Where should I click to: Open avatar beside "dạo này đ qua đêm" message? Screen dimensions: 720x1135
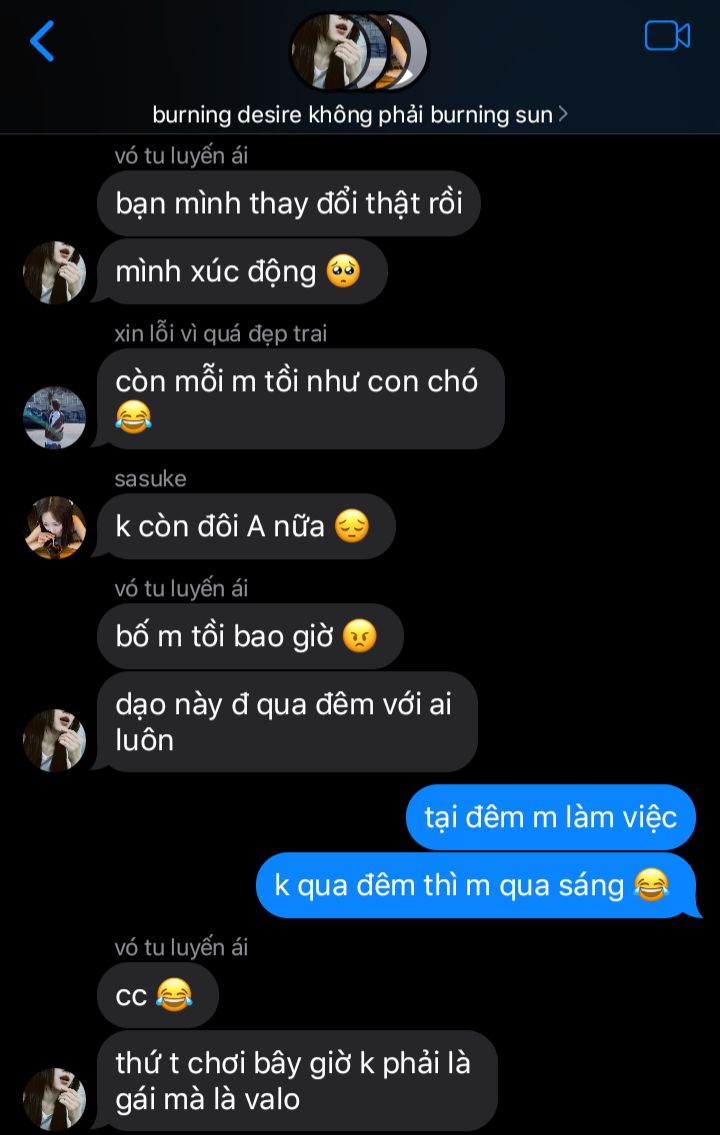coord(55,740)
